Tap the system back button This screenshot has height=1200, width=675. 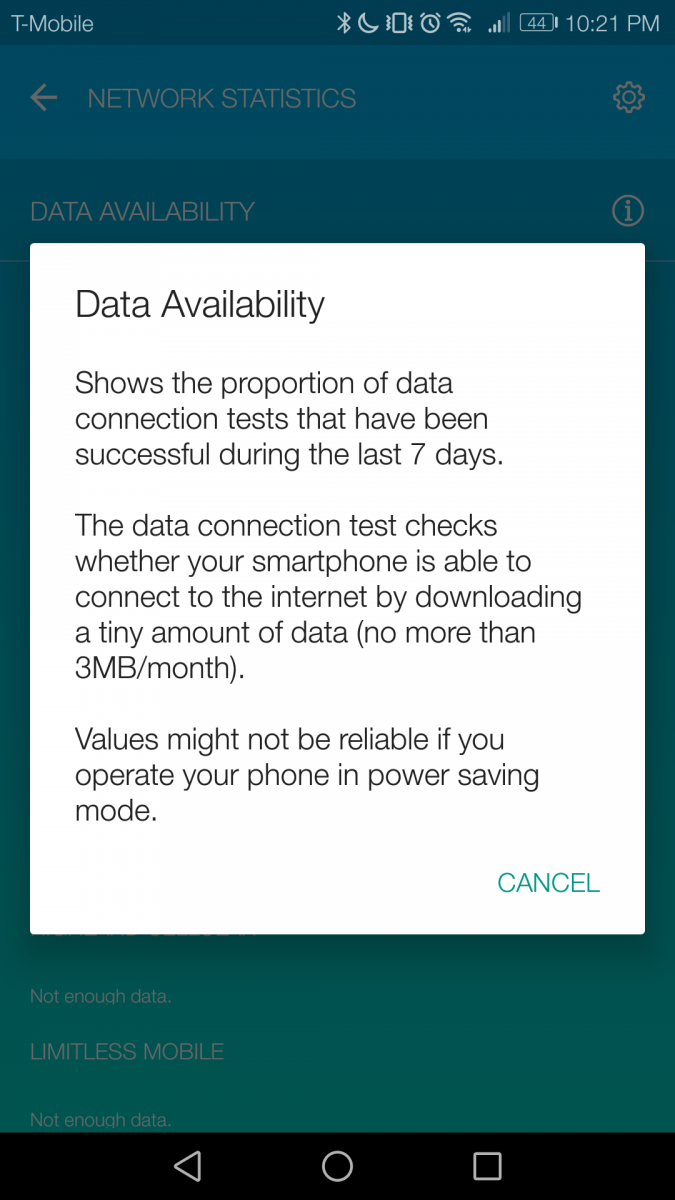tap(187, 1166)
